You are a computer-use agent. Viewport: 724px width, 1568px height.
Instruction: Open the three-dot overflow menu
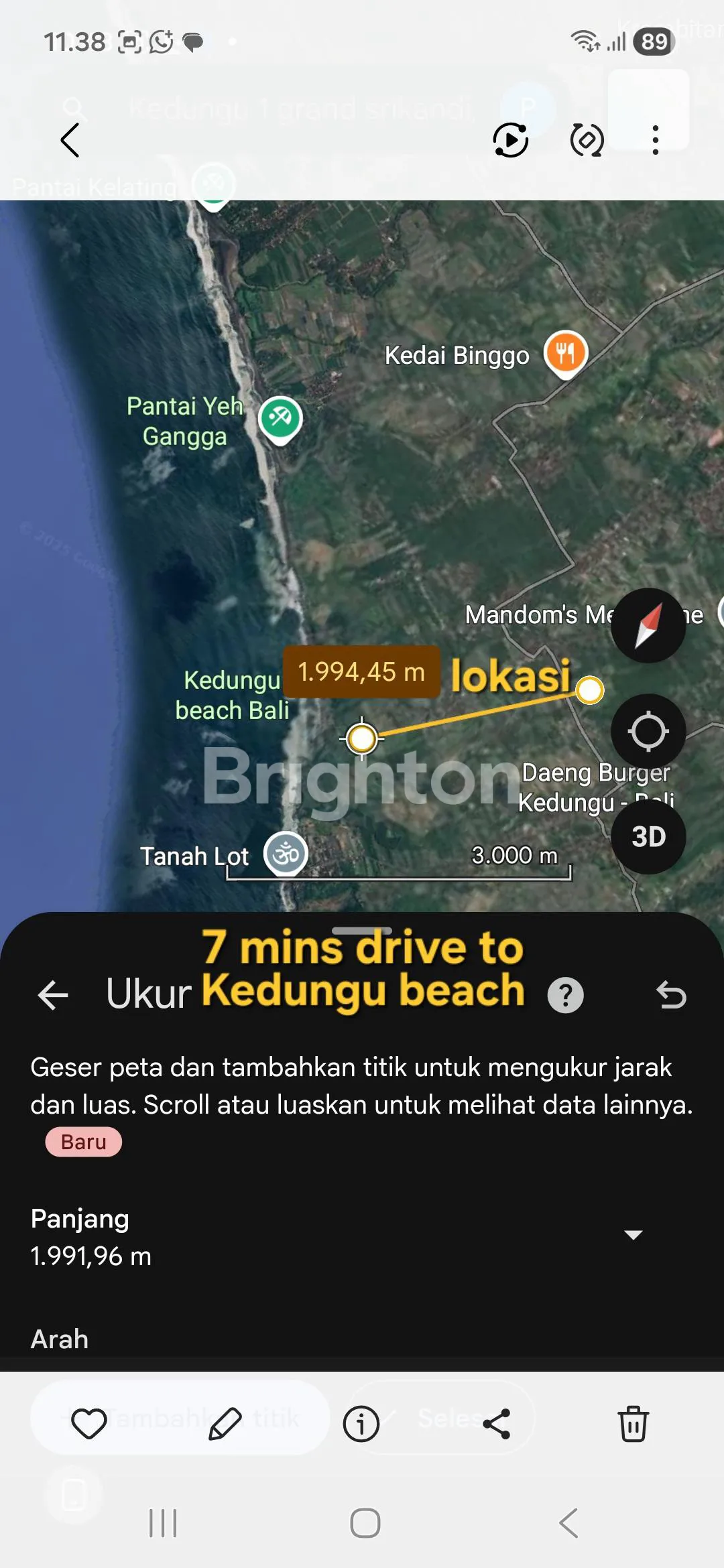pyautogui.click(x=655, y=140)
